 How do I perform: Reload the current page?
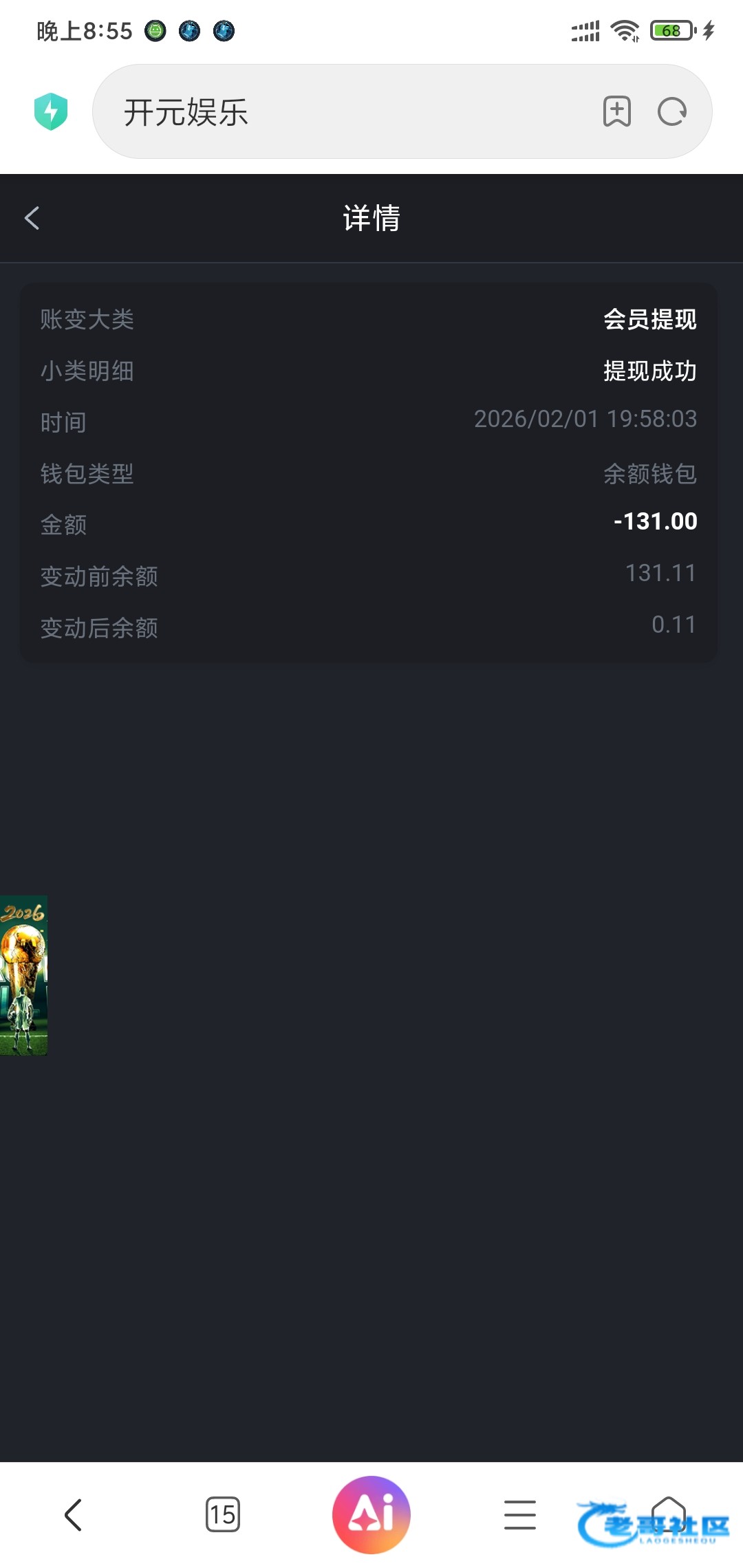(x=672, y=111)
